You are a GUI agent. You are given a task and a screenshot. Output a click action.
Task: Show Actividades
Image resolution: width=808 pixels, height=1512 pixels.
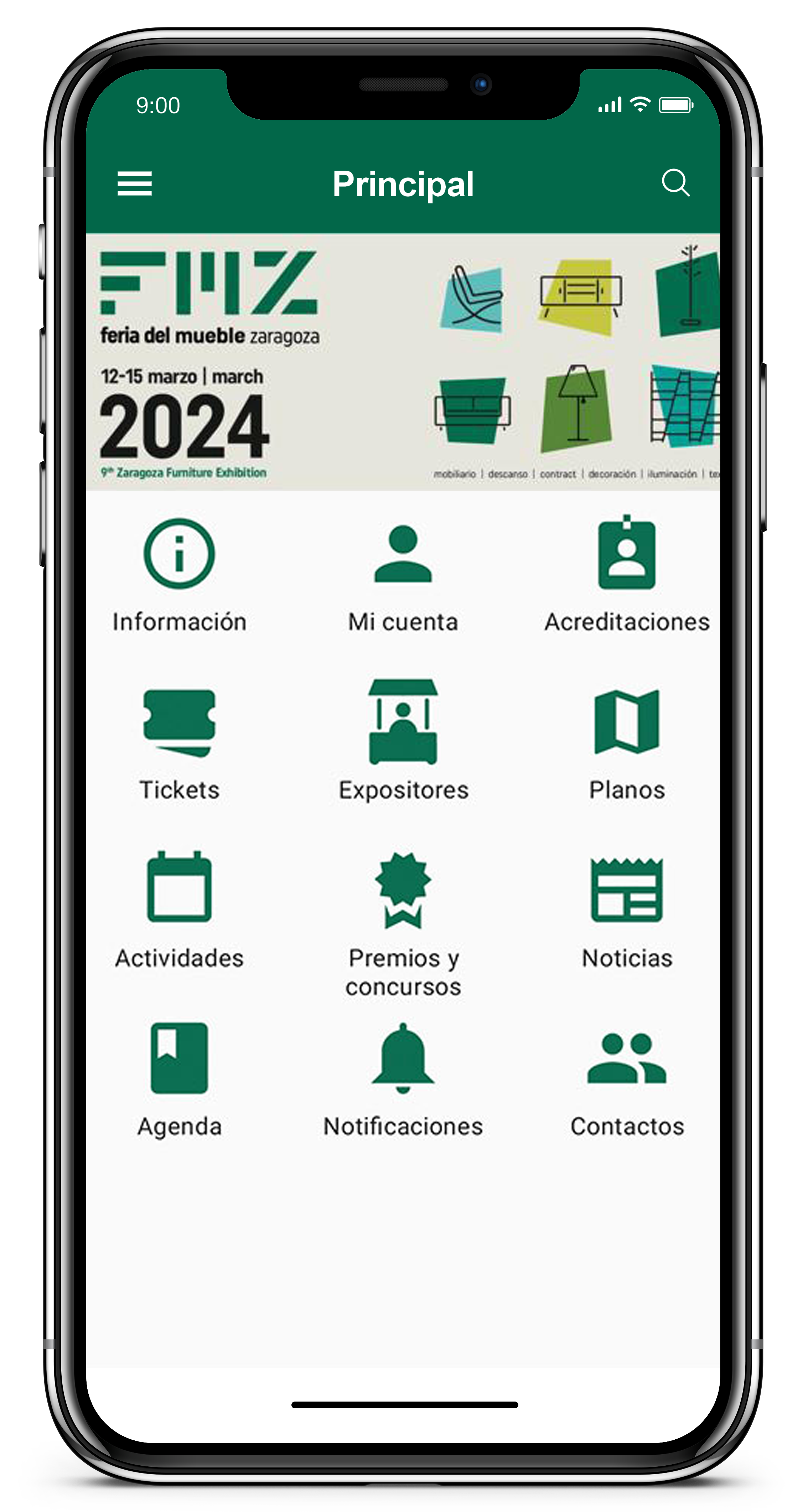[179, 910]
